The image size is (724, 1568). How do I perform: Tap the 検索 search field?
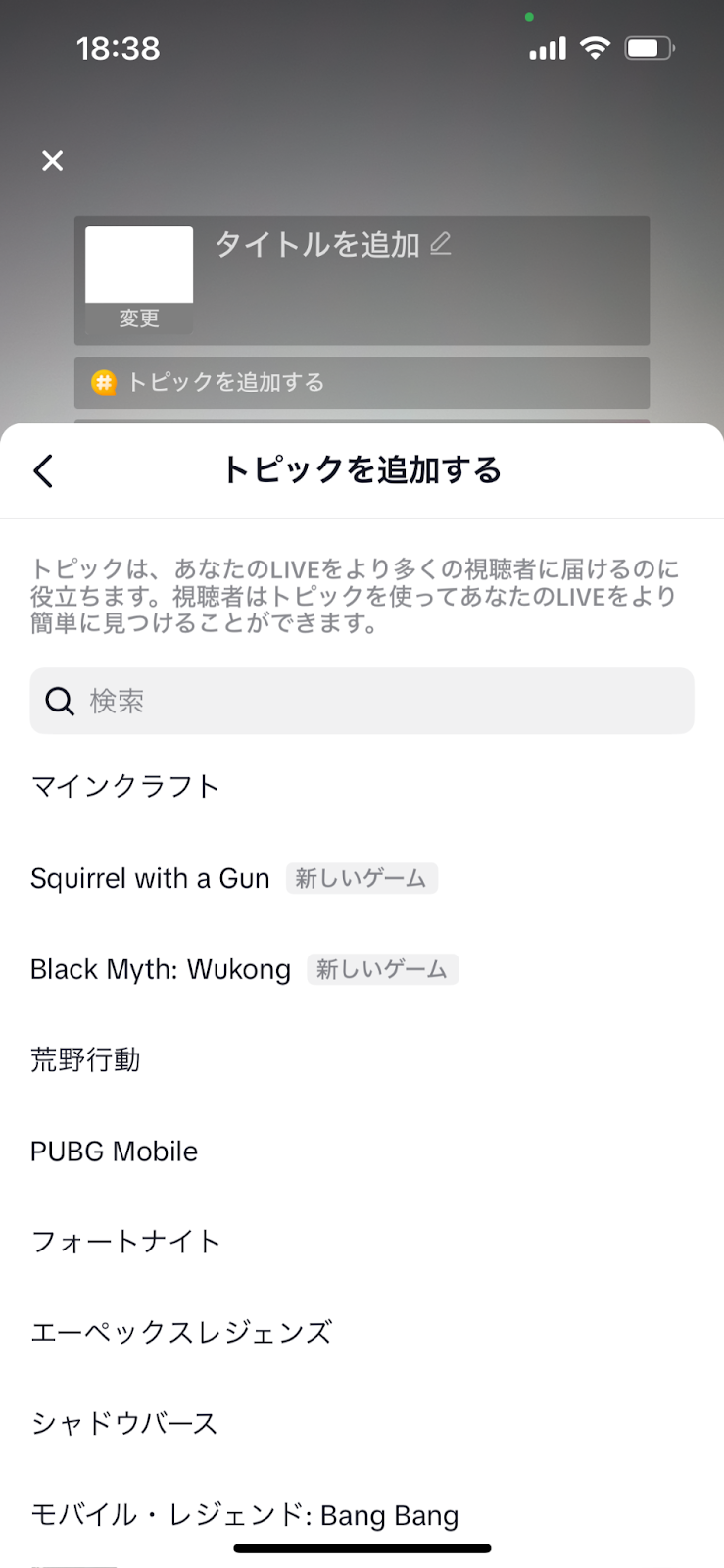coord(362,701)
